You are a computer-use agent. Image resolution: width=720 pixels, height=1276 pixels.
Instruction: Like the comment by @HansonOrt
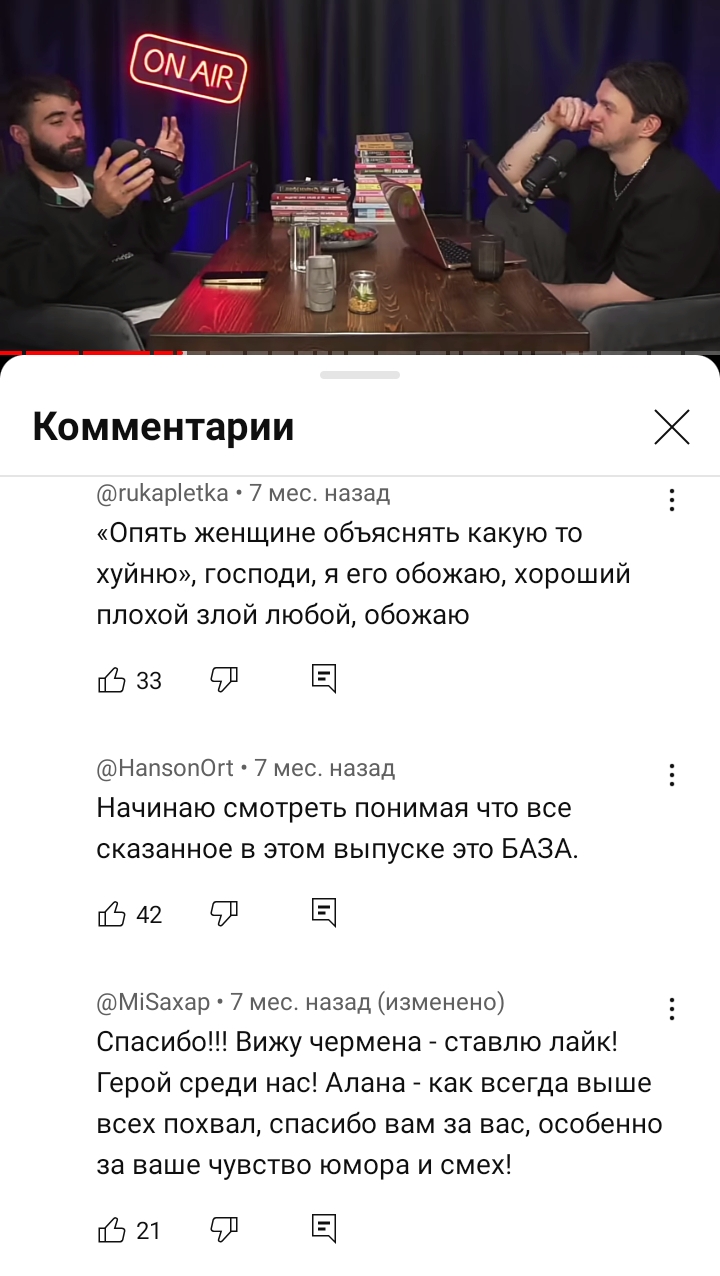(x=112, y=914)
